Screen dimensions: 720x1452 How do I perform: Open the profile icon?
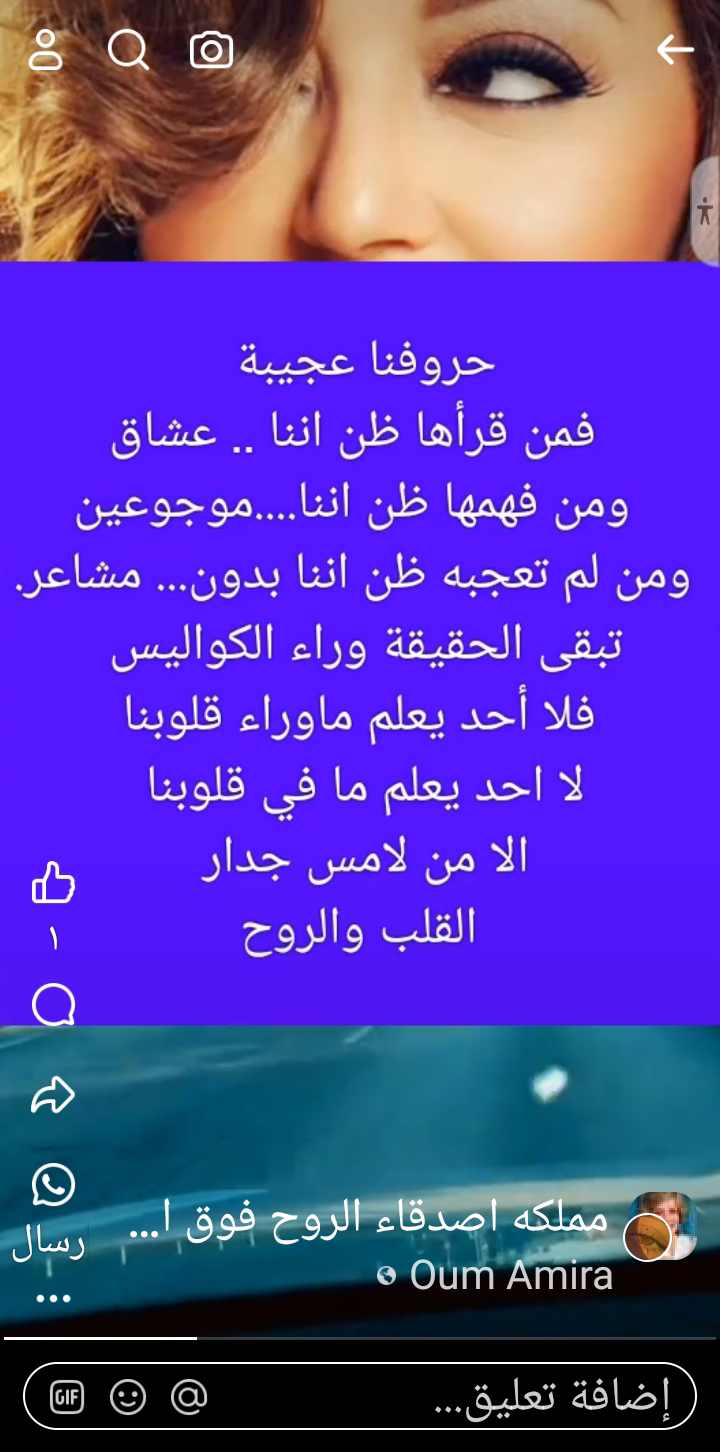tap(45, 49)
